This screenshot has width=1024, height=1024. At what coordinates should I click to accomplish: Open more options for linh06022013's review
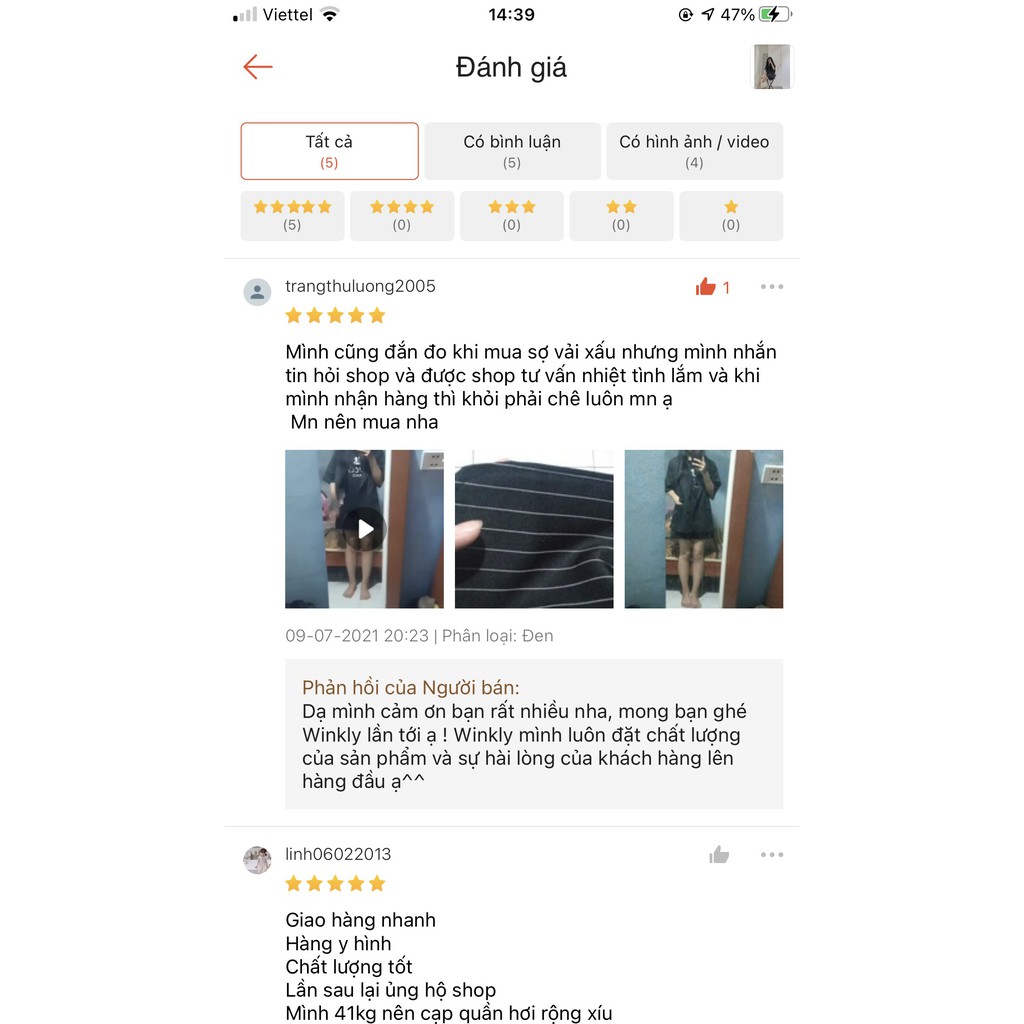point(772,855)
